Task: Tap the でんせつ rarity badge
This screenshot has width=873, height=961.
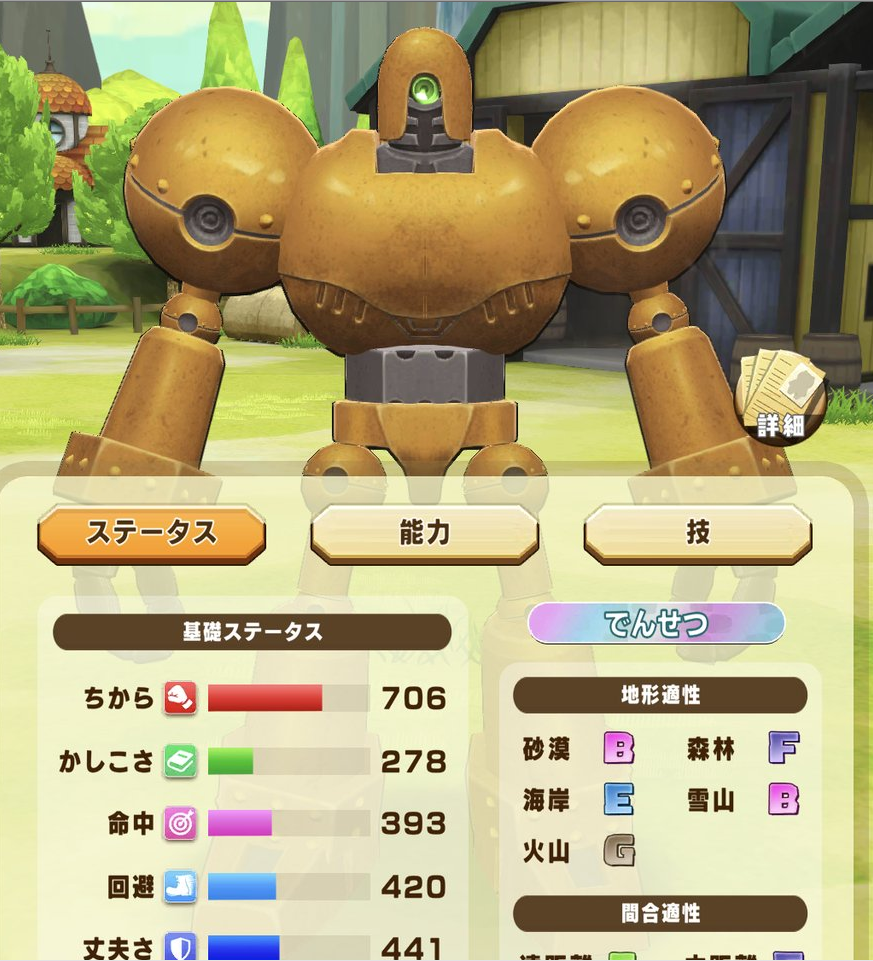Action: pyautogui.click(x=656, y=624)
